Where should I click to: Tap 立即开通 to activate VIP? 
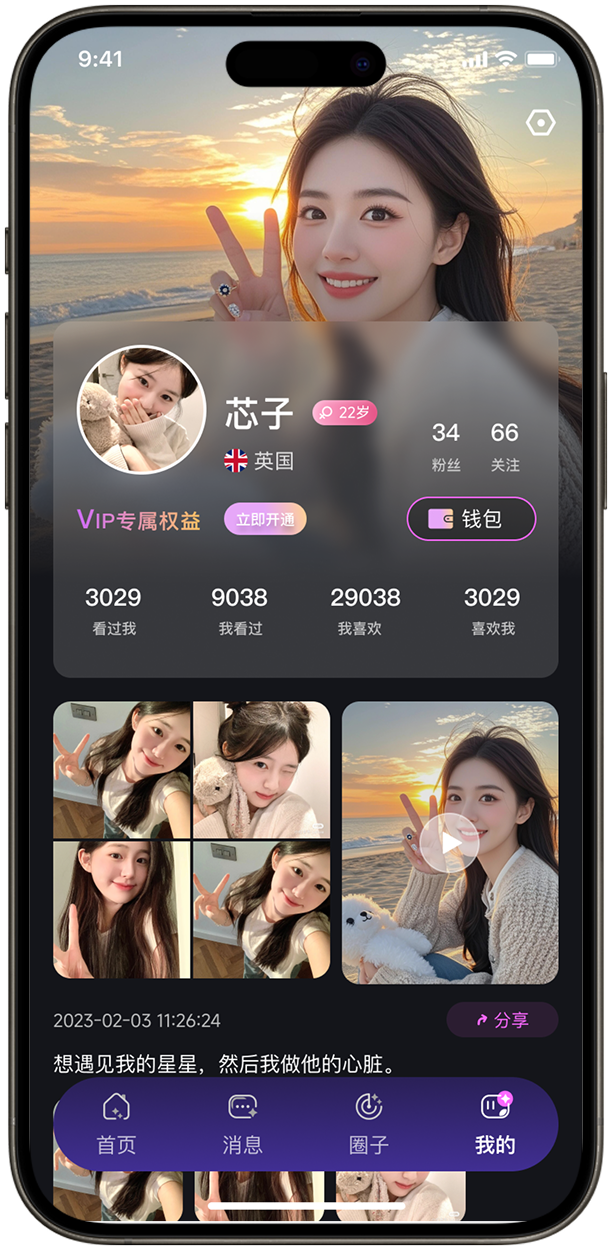[x=265, y=519]
